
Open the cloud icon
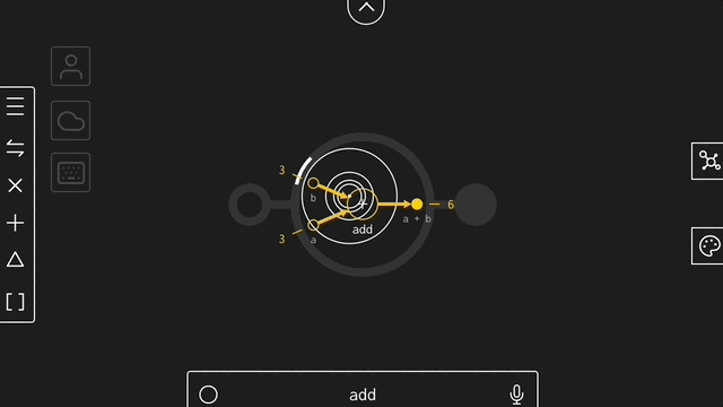[x=71, y=121]
